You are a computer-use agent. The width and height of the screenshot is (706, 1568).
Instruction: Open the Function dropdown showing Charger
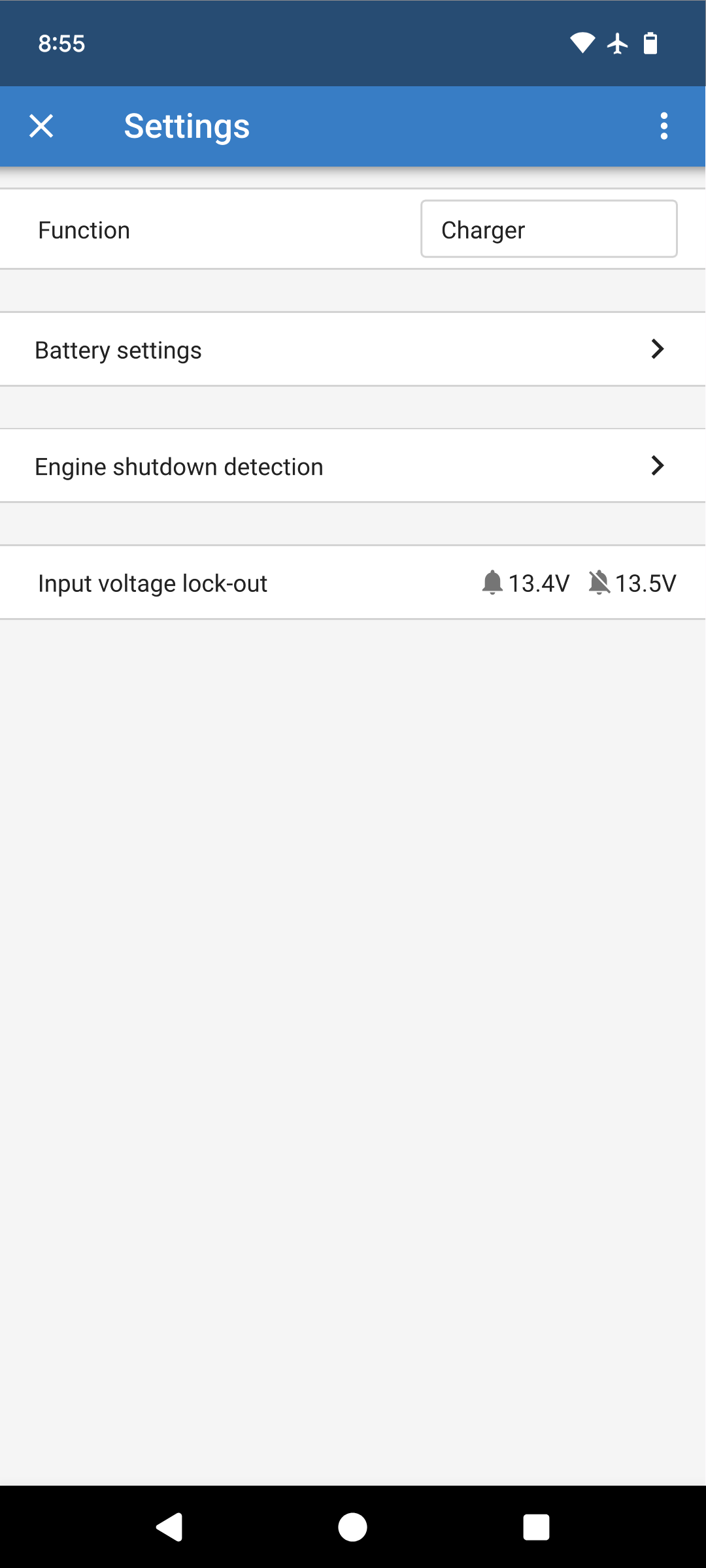tap(548, 229)
